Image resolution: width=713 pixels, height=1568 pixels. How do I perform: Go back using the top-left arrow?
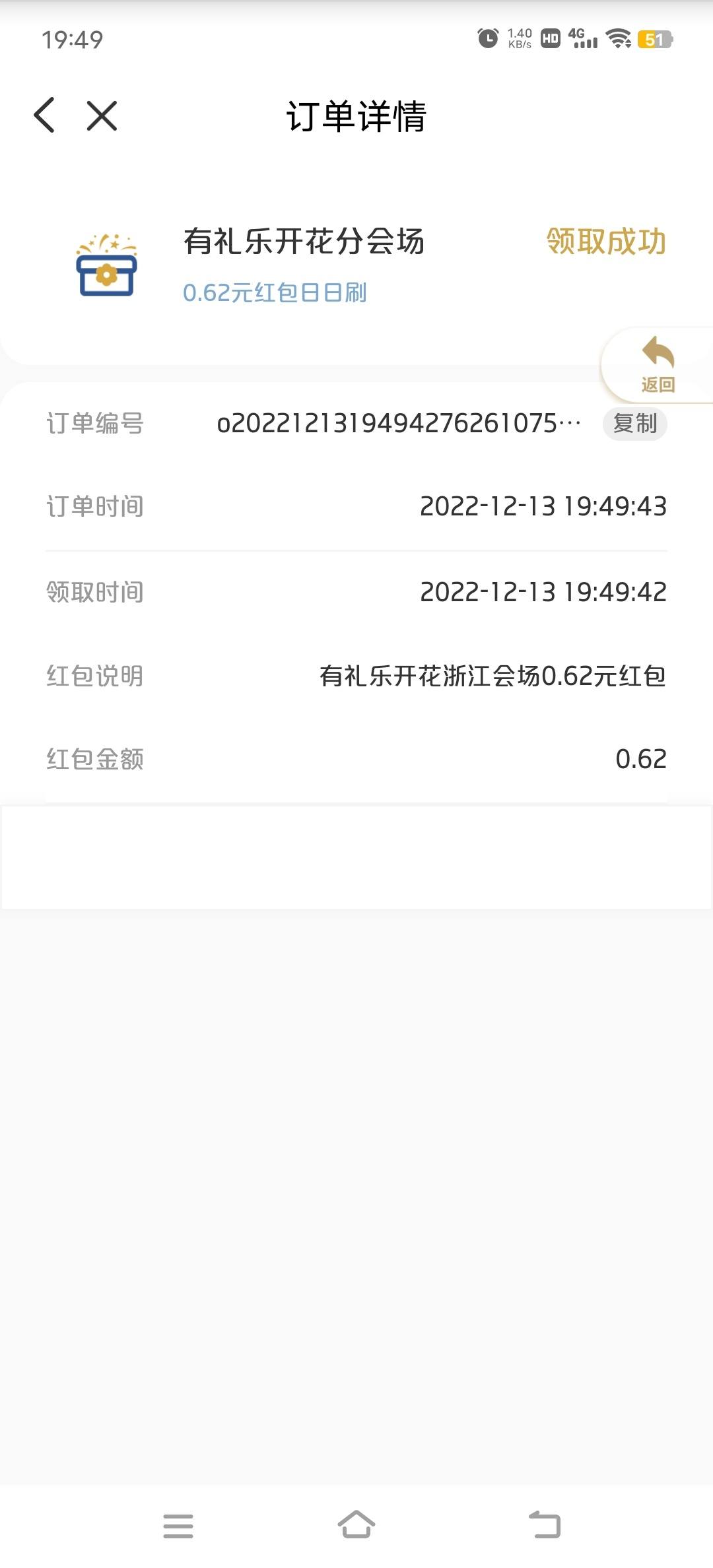44,115
